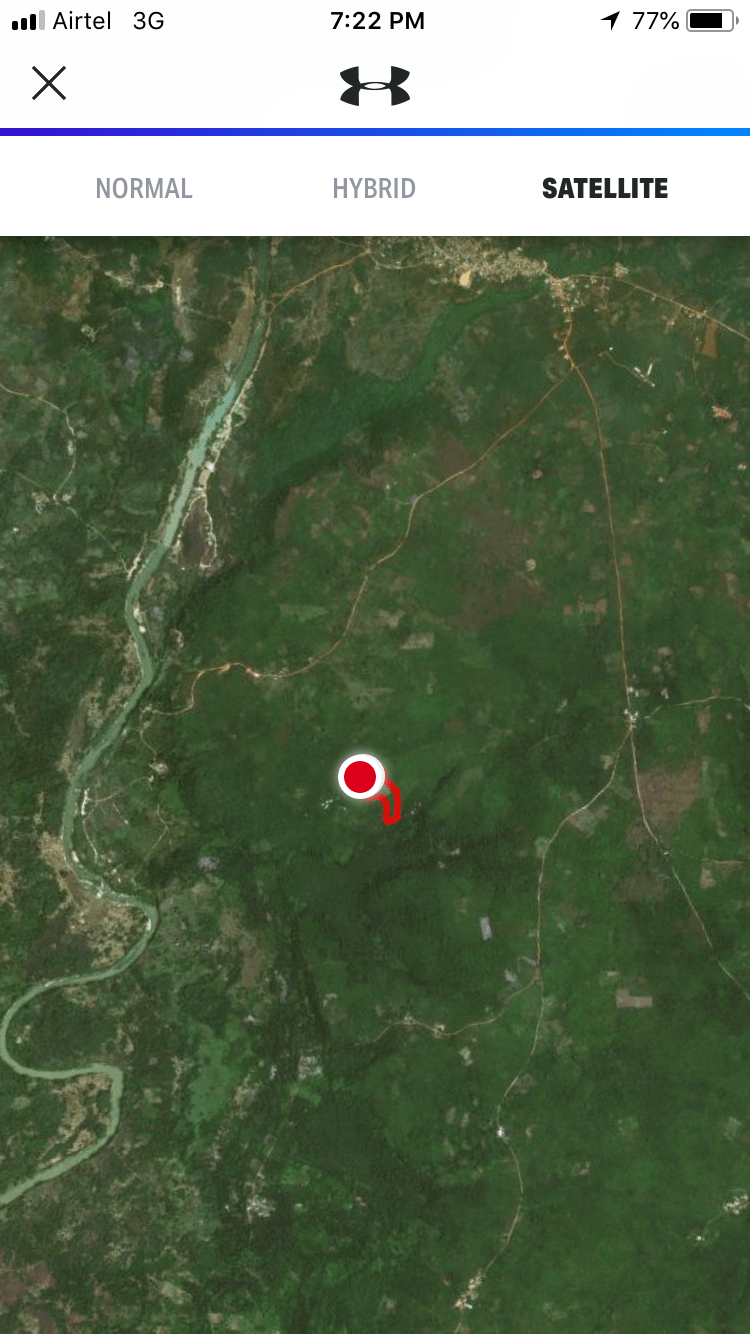Switch to the Hybrid map tab
This screenshot has width=750, height=1334.
point(374,188)
